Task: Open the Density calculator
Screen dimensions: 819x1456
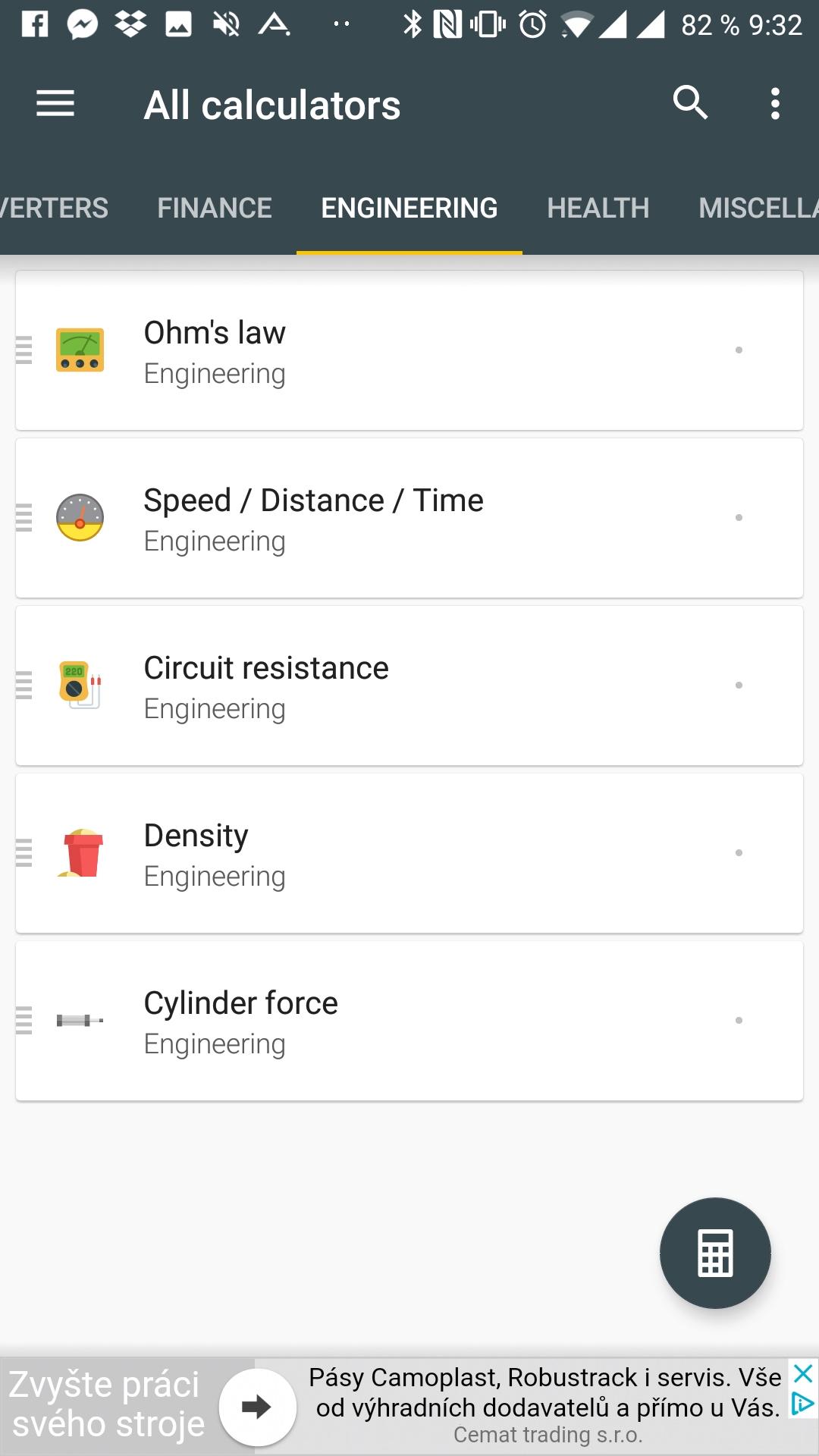Action: point(409,853)
